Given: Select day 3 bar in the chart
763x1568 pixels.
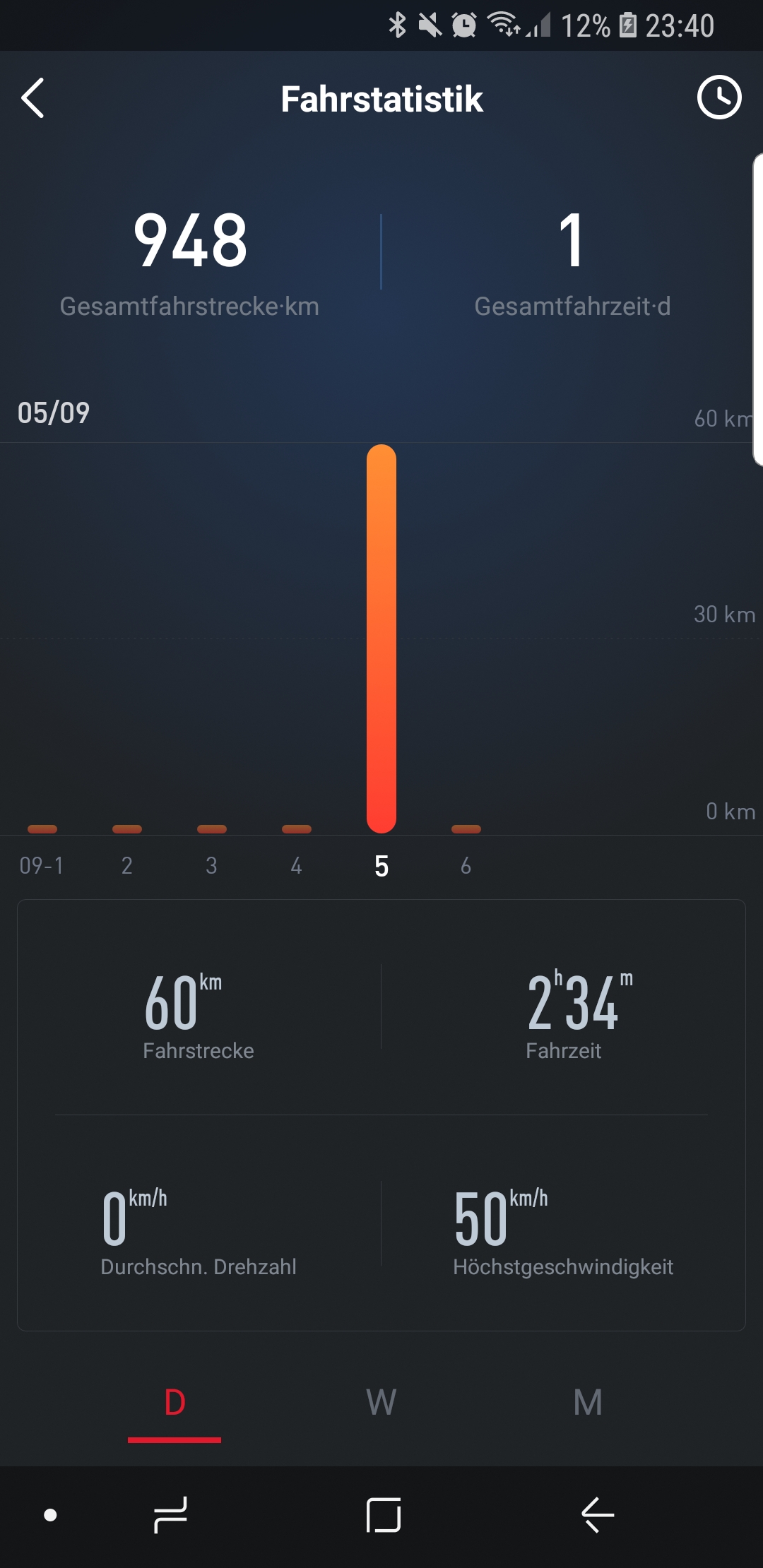Looking at the screenshot, I should (212, 829).
